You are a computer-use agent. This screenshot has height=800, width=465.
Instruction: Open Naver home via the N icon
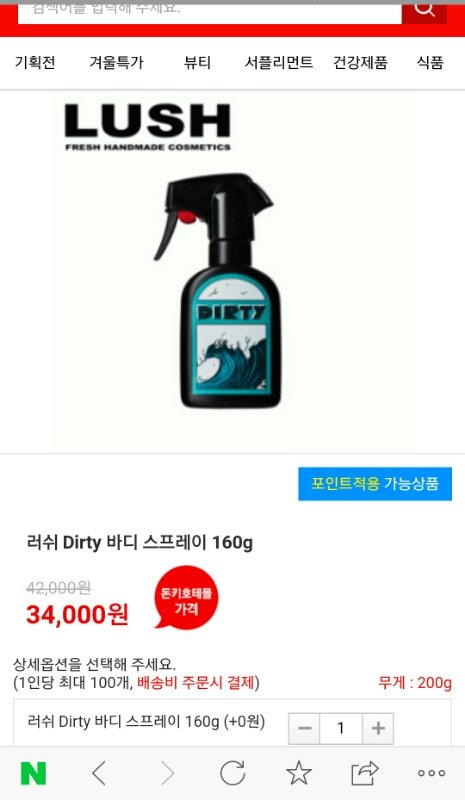(33, 773)
